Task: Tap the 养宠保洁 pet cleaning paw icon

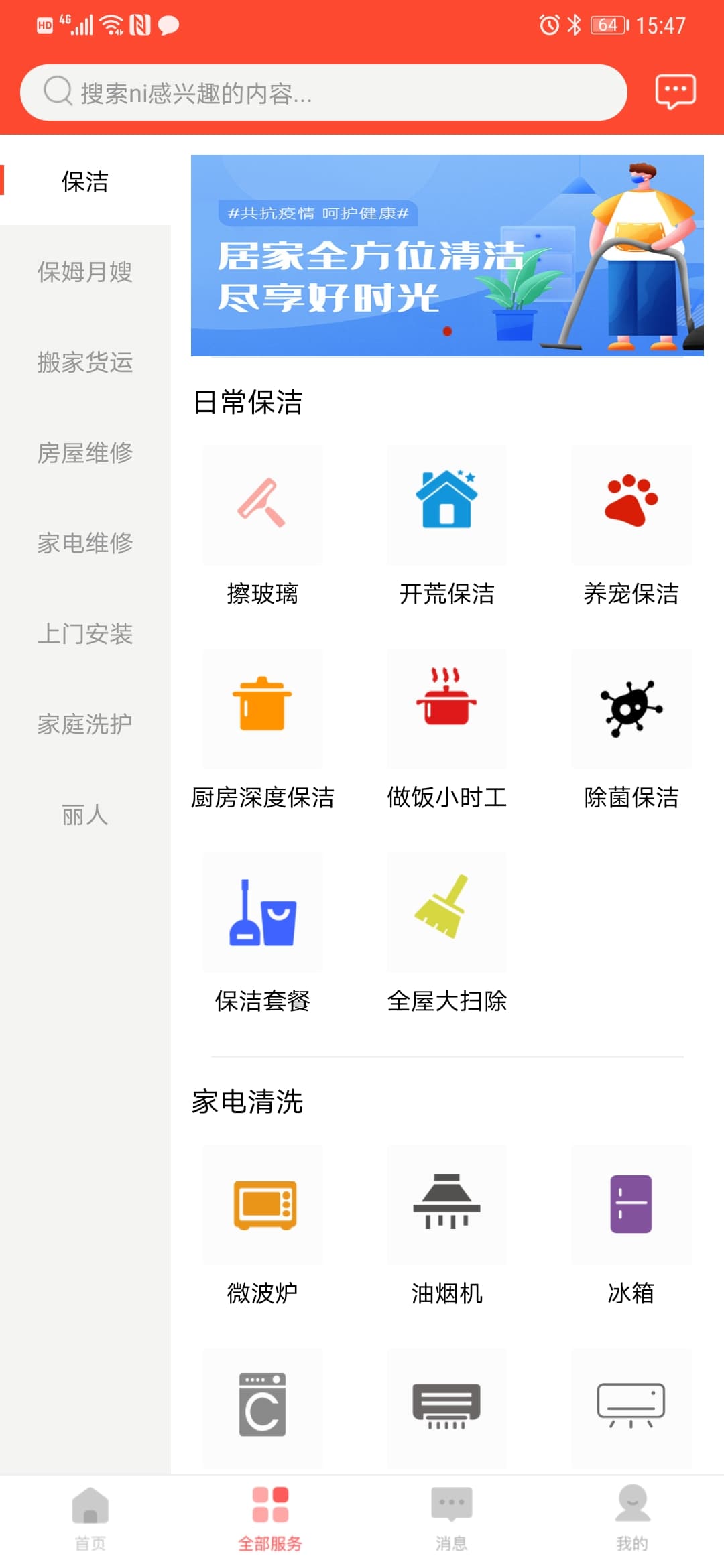Action: click(630, 506)
